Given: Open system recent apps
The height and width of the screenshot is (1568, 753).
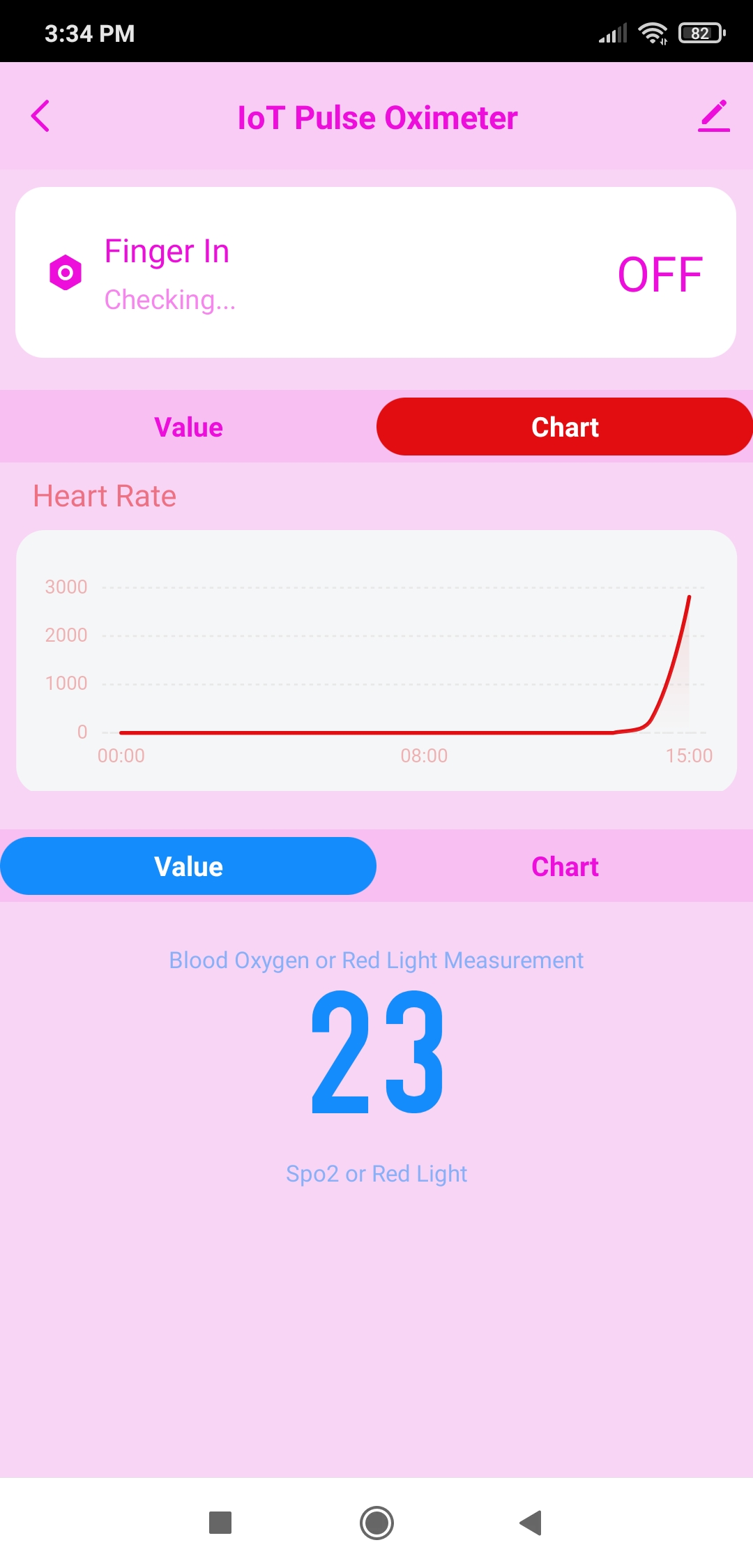Looking at the screenshot, I should (x=220, y=1523).
